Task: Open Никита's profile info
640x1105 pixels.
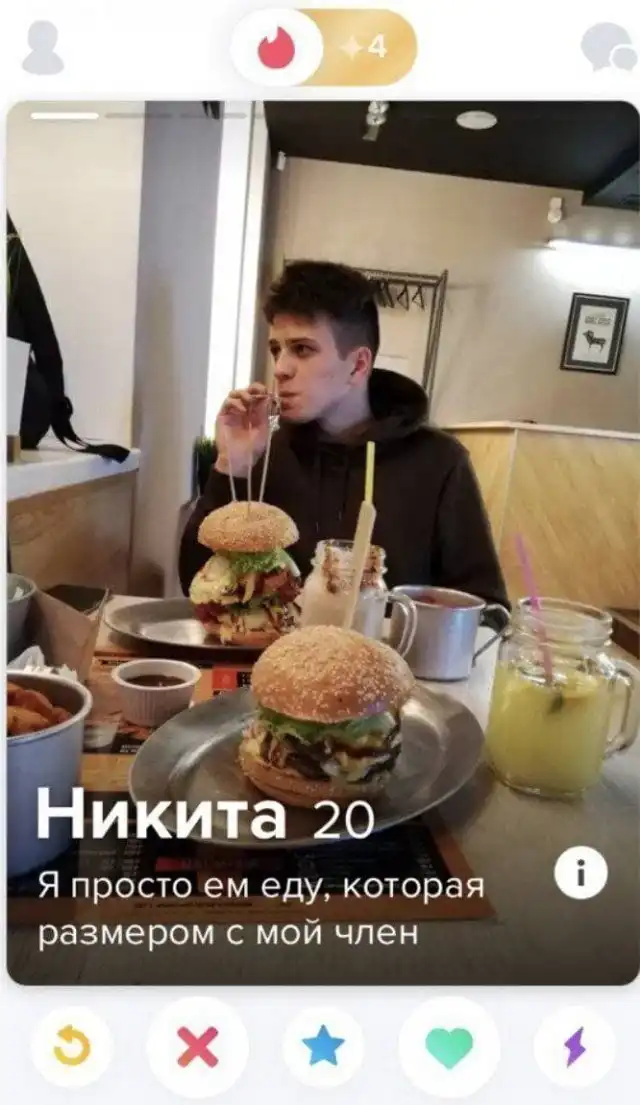Action: [580, 873]
